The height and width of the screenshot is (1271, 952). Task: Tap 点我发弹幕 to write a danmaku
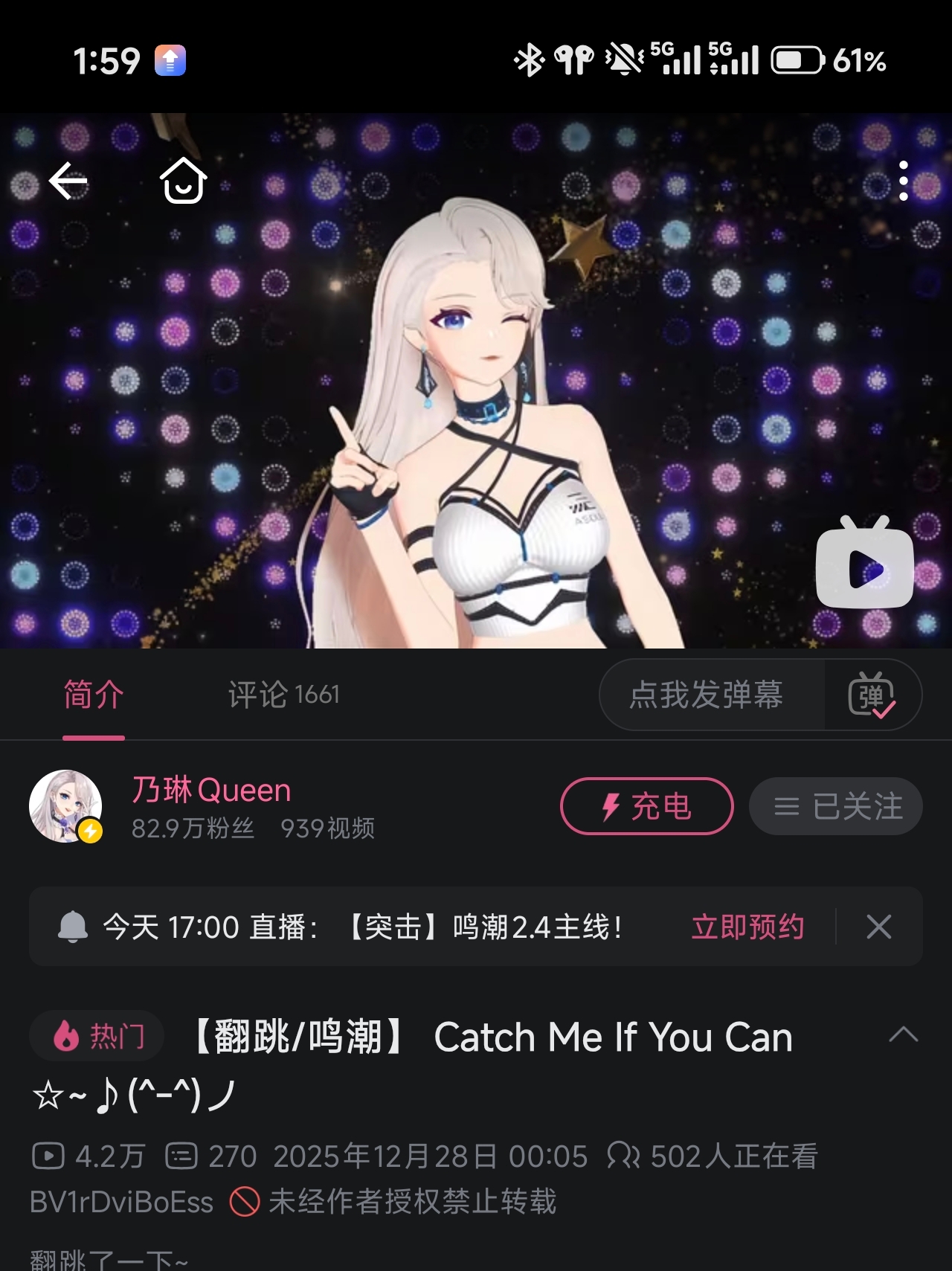[x=707, y=695]
